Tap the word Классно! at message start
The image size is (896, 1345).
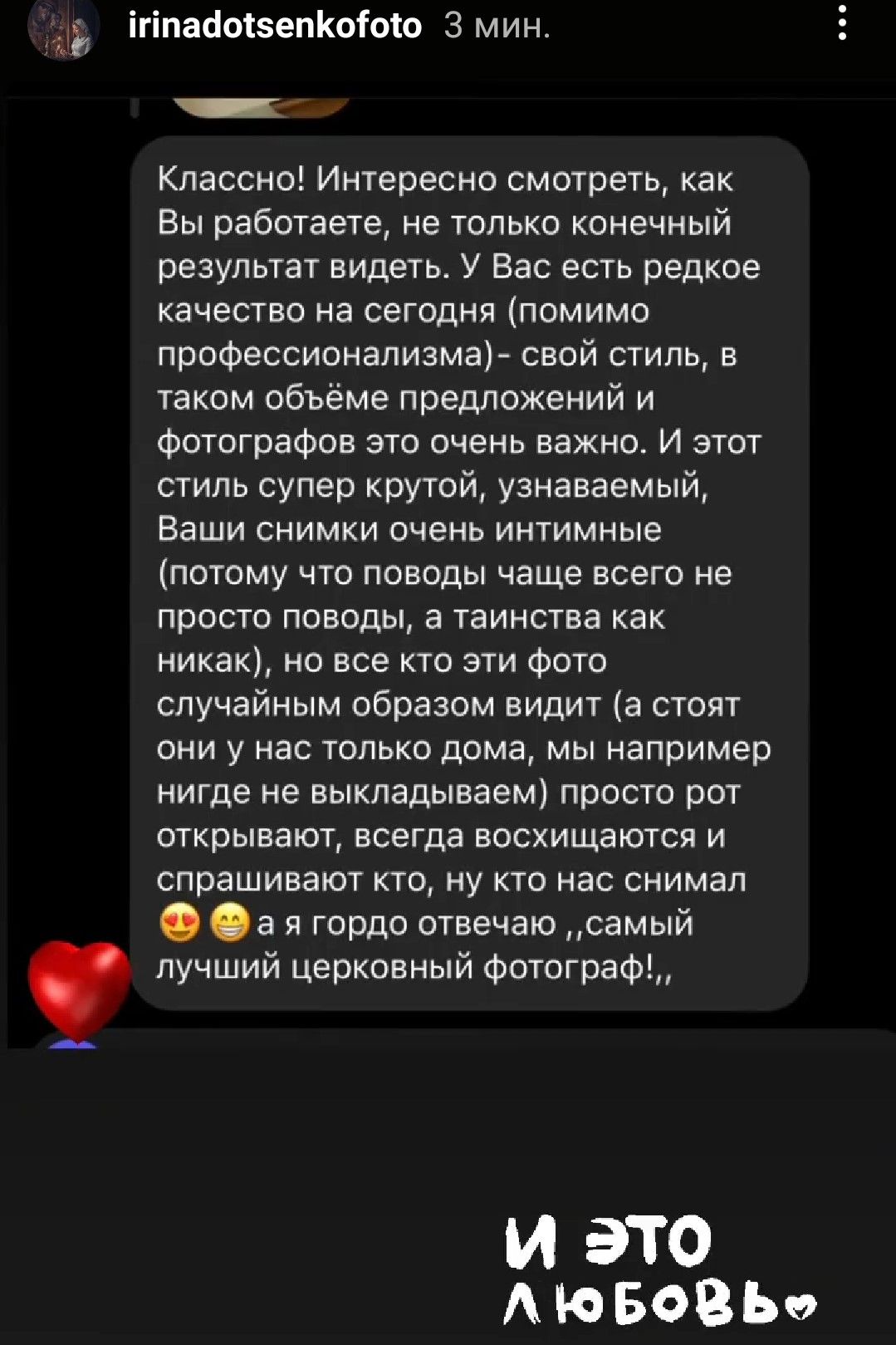click(222, 178)
